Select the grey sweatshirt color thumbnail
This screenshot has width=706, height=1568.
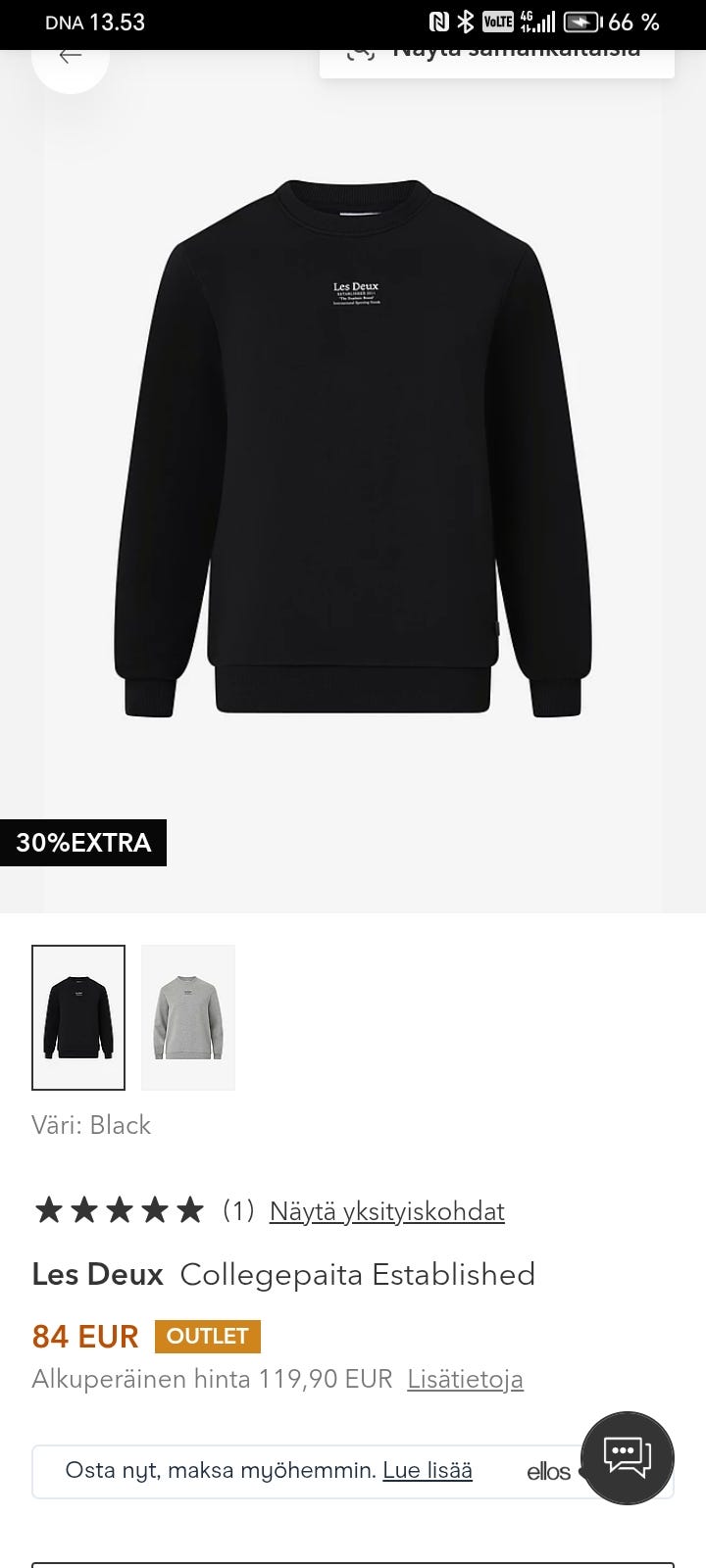click(188, 1017)
